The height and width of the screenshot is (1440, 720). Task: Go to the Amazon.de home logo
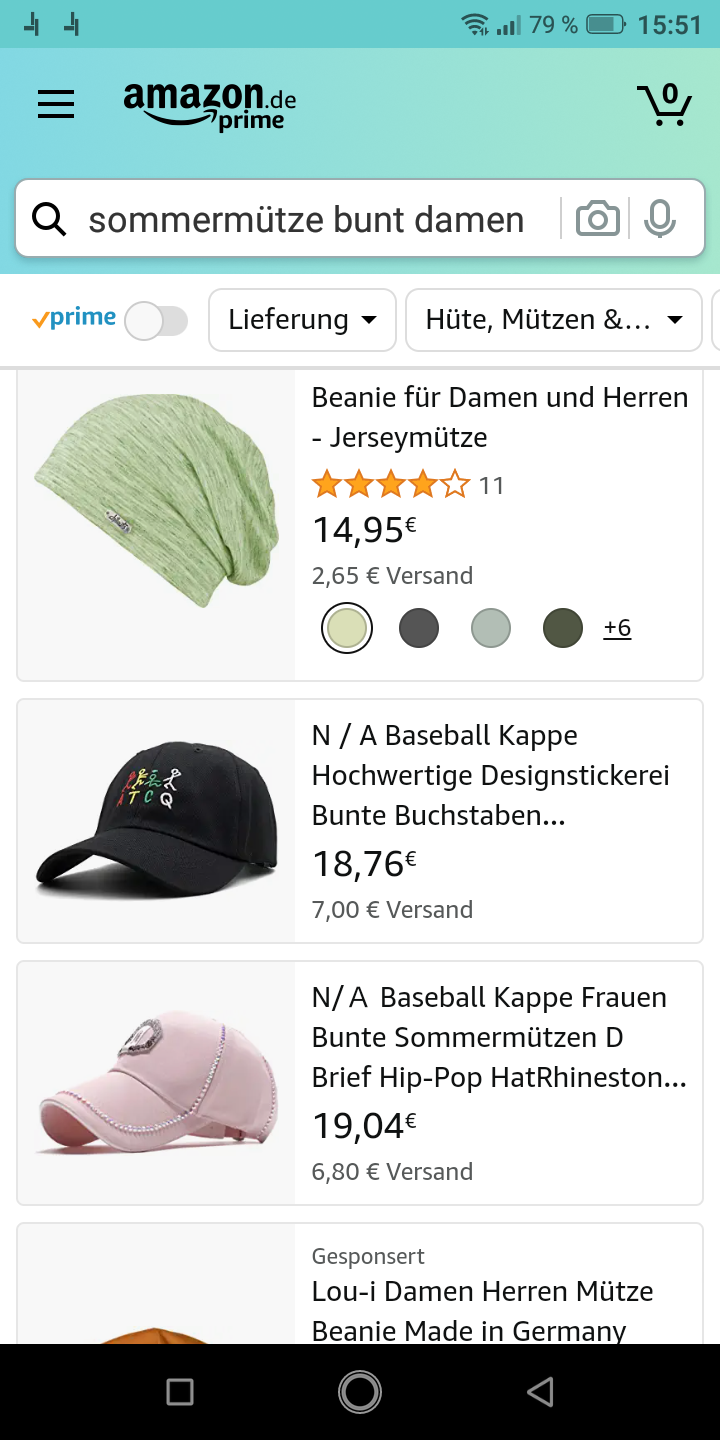click(209, 105)
